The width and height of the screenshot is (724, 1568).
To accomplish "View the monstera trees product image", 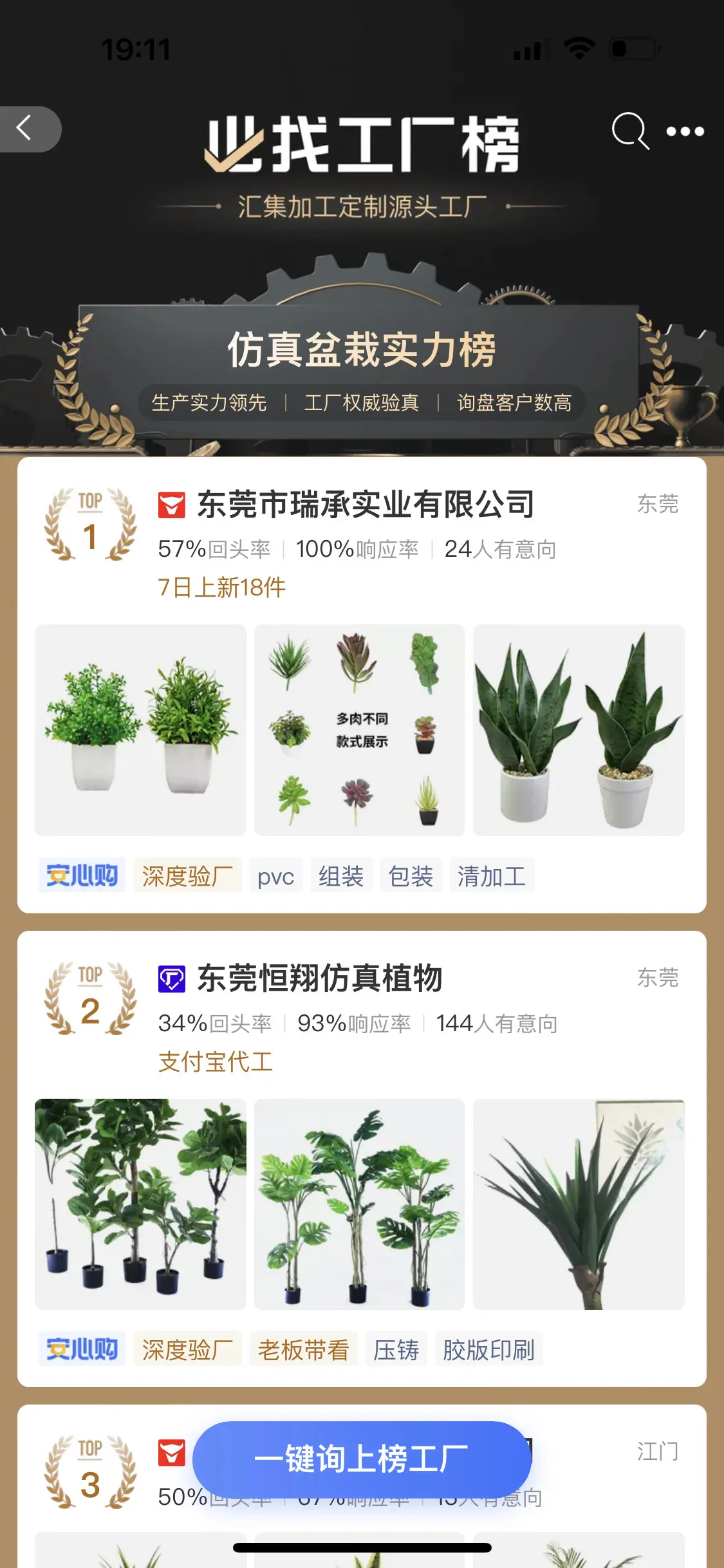I will point(359,1204).
